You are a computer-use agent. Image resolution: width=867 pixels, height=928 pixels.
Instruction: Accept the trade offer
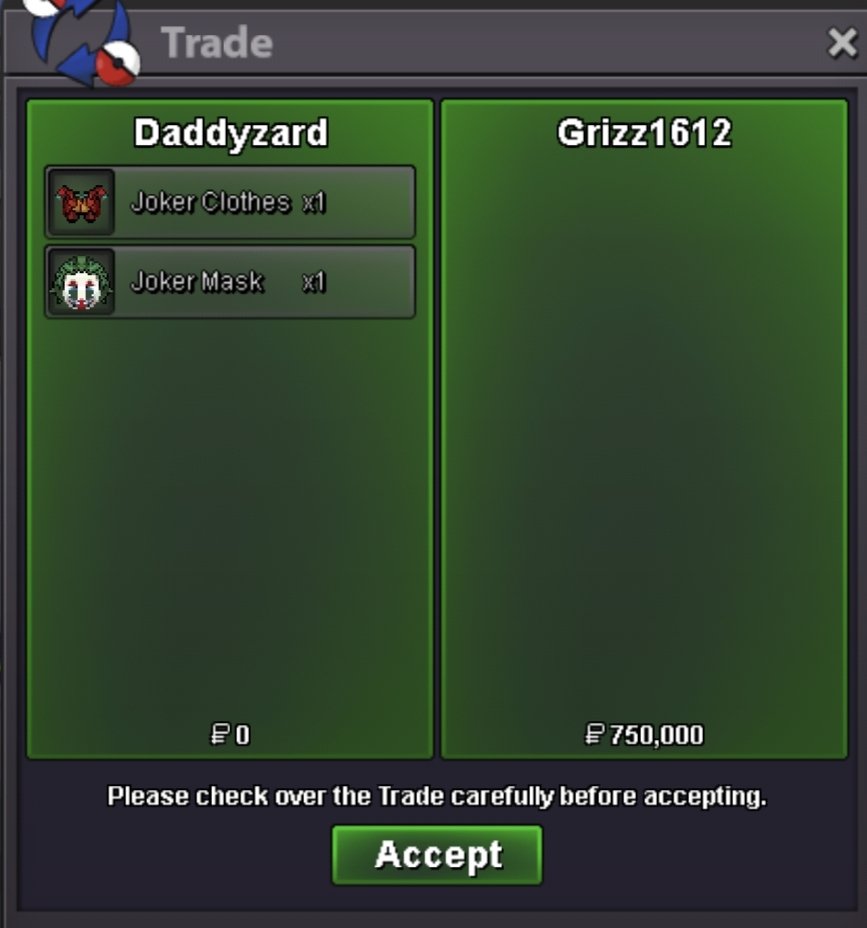[x=437, y=855]
